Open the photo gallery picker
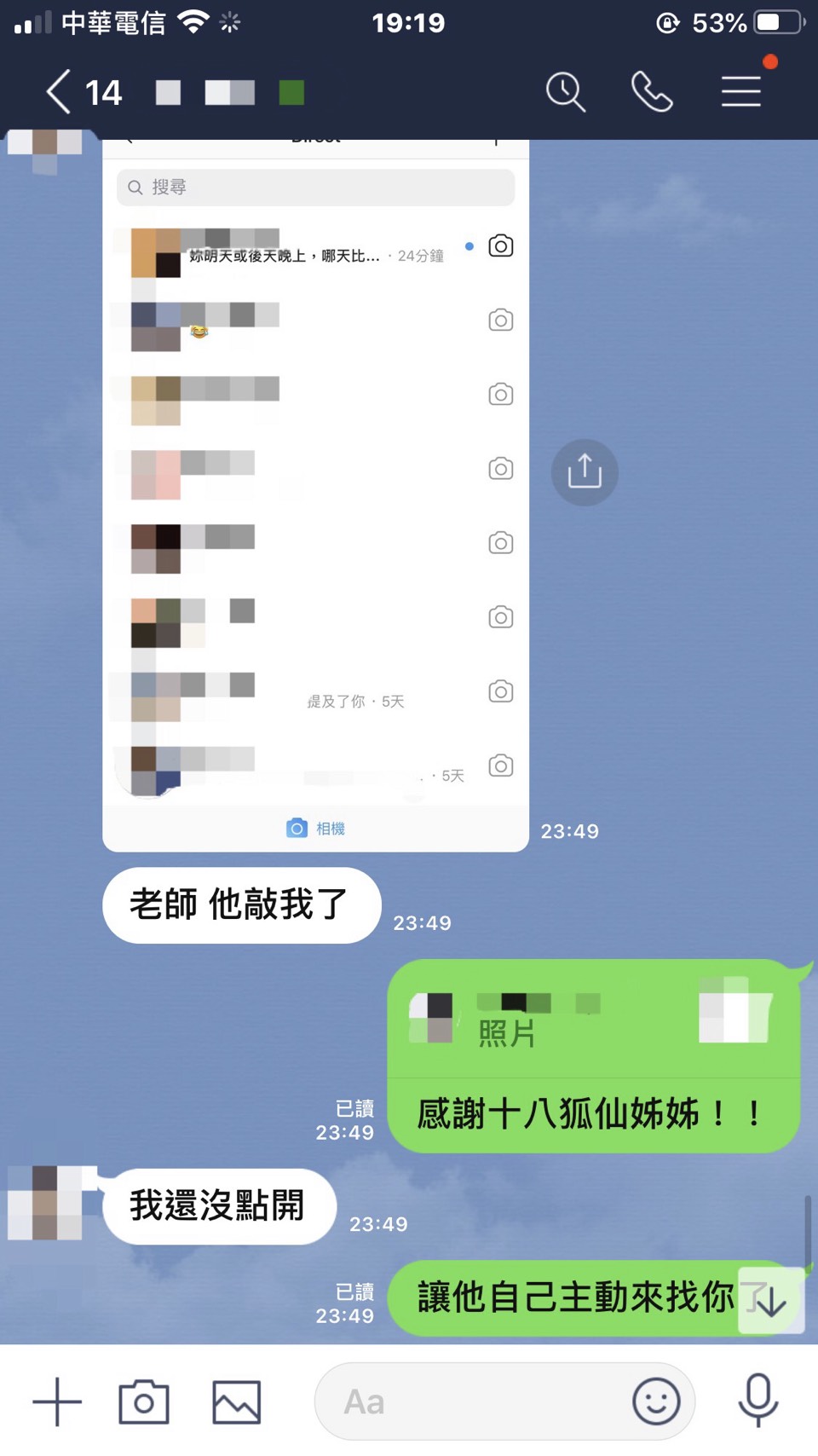 pos(236,1401)
